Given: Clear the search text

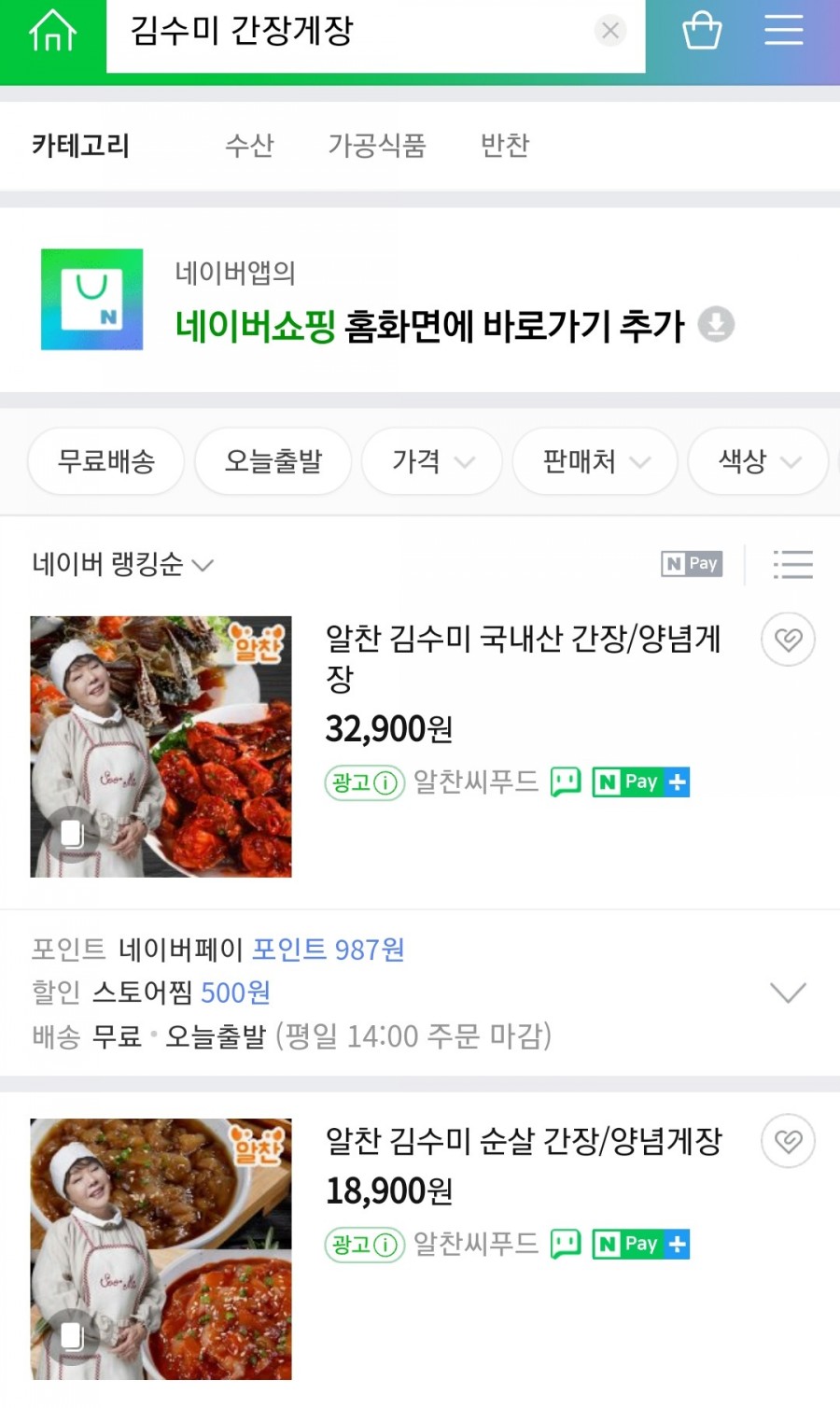Looking at the screenshot, I should coord(610,32).
